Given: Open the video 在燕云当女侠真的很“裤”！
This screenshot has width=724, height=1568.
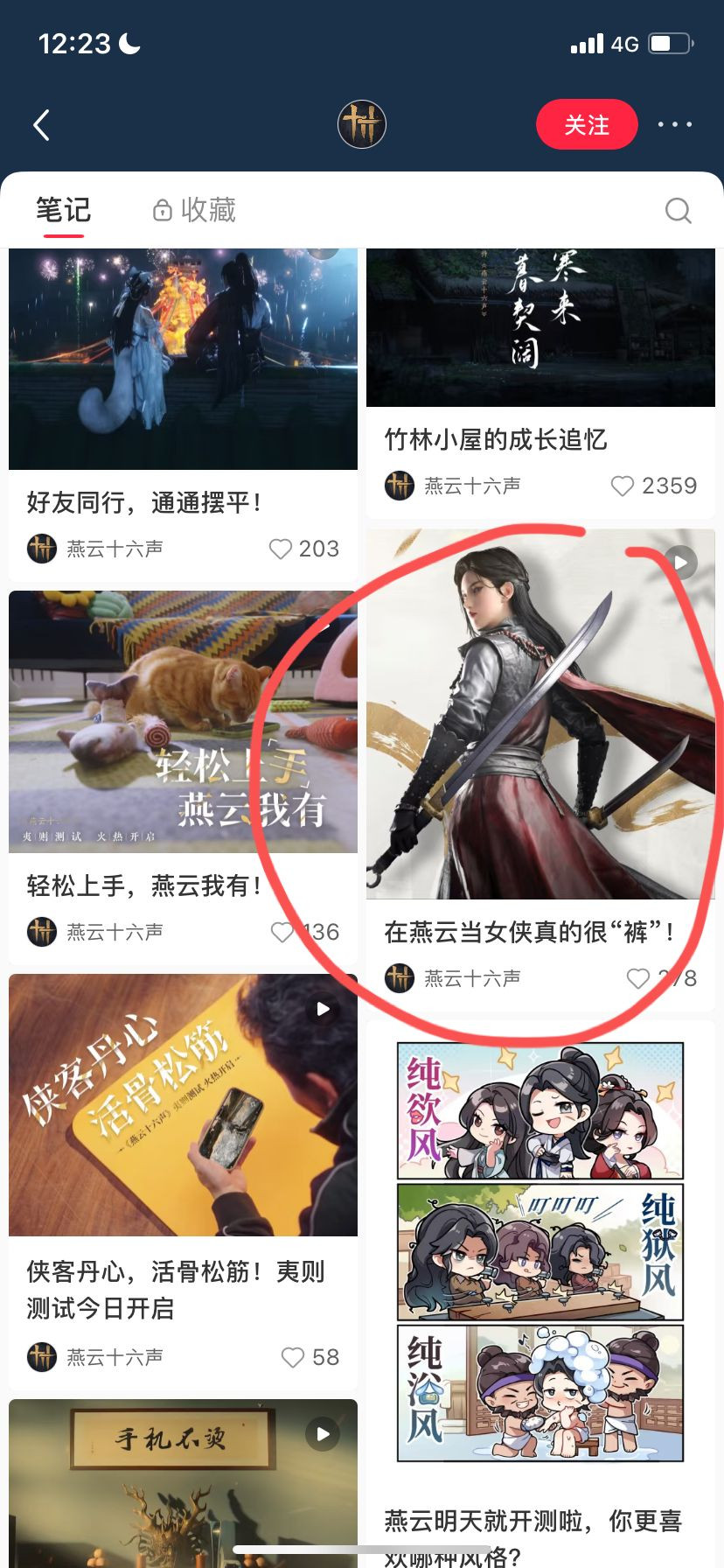Looking at the screenshot, I should 540,714.
